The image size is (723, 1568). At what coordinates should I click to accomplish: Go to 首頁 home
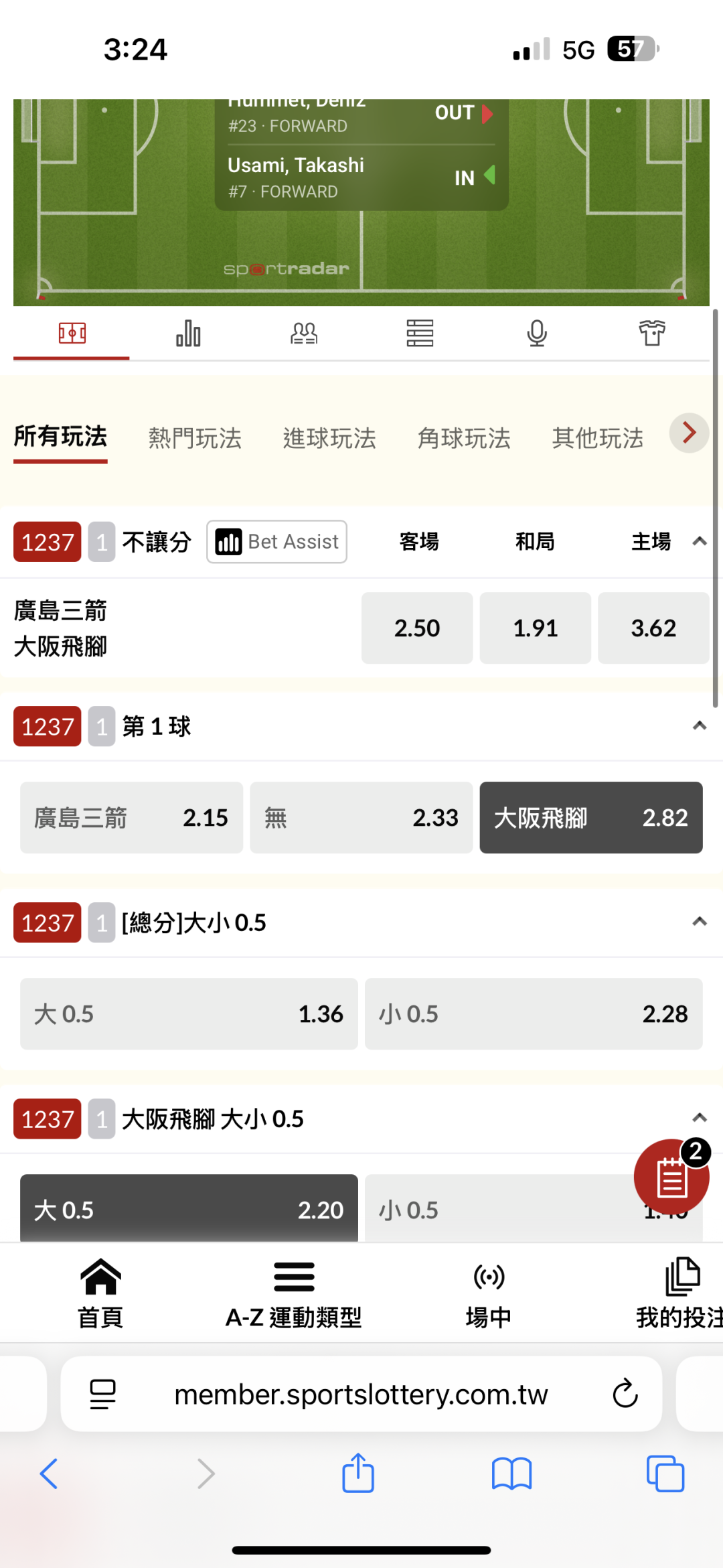pyautogui.click(x=100, y=1294)
